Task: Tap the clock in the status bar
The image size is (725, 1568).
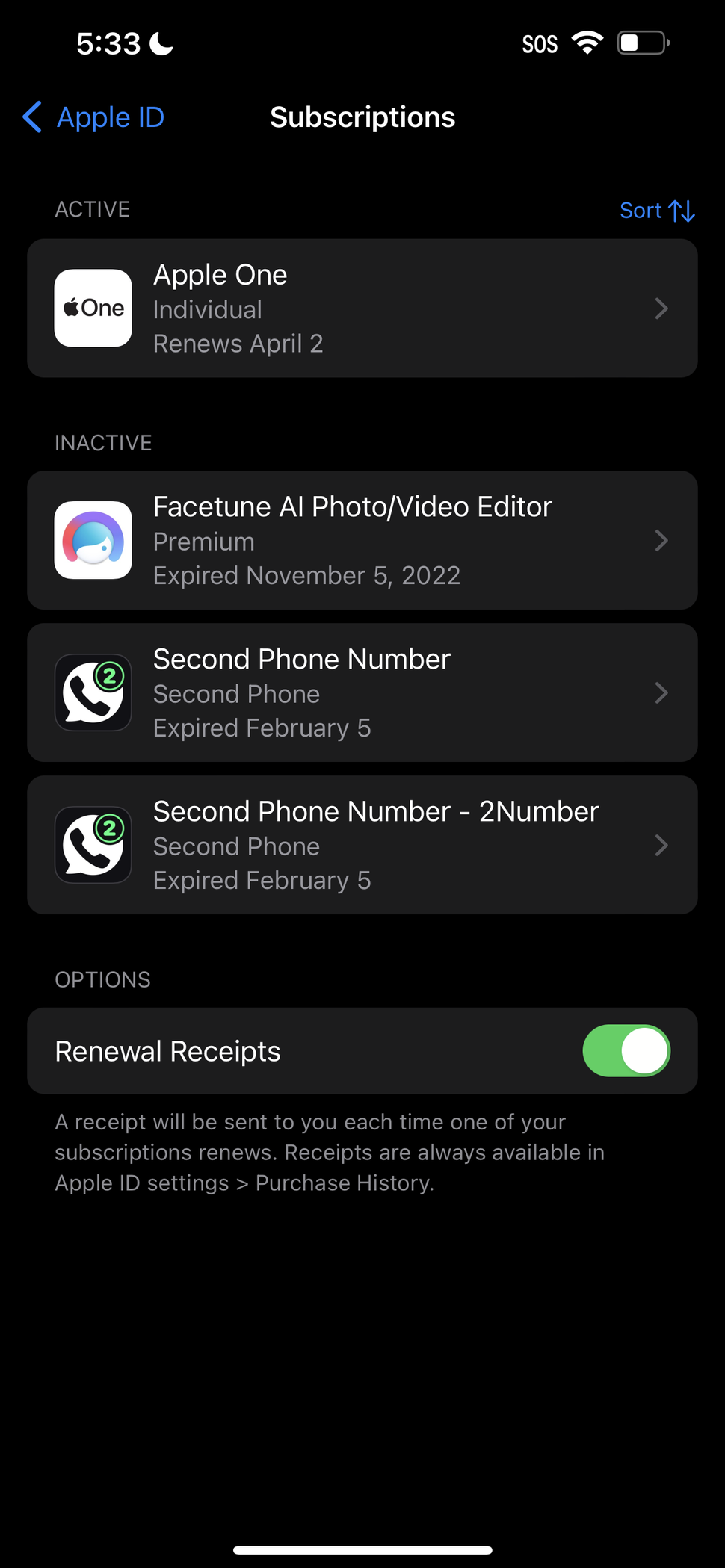Action: click(x=105, y=43)
